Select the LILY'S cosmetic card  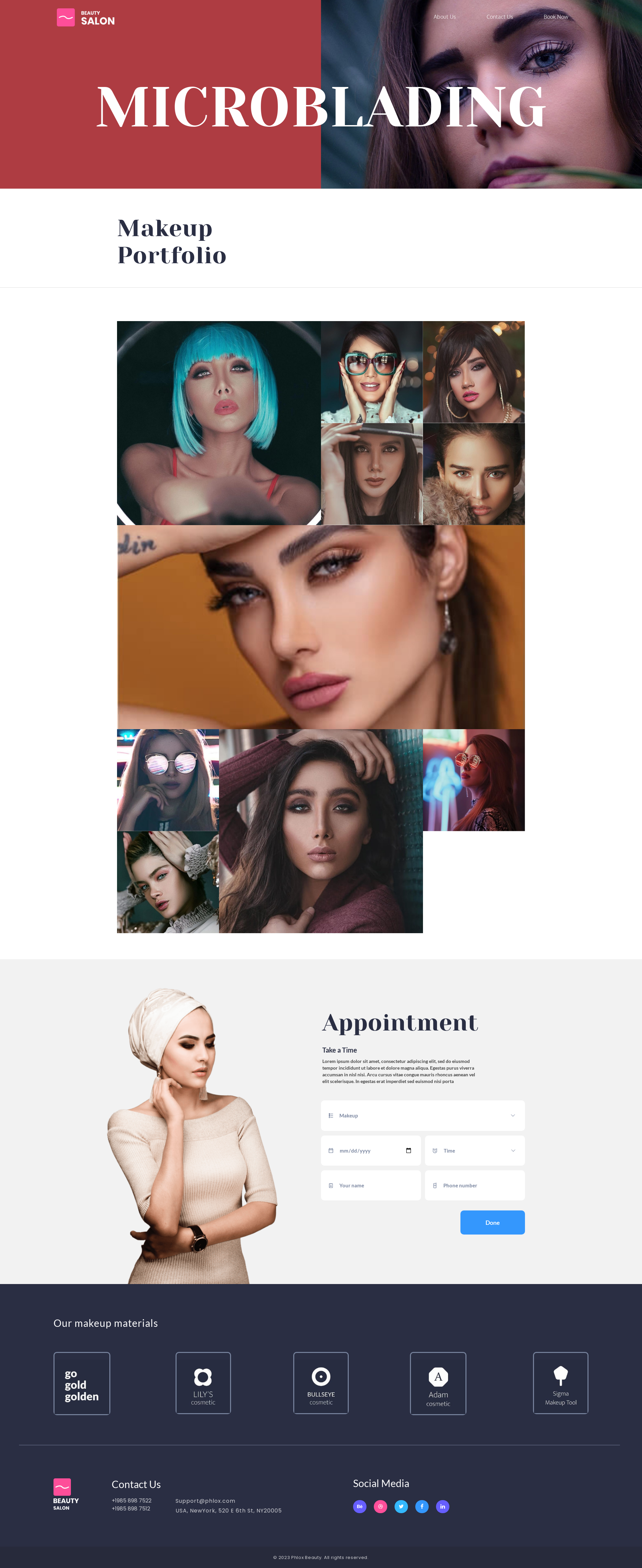click(203, 1383)
